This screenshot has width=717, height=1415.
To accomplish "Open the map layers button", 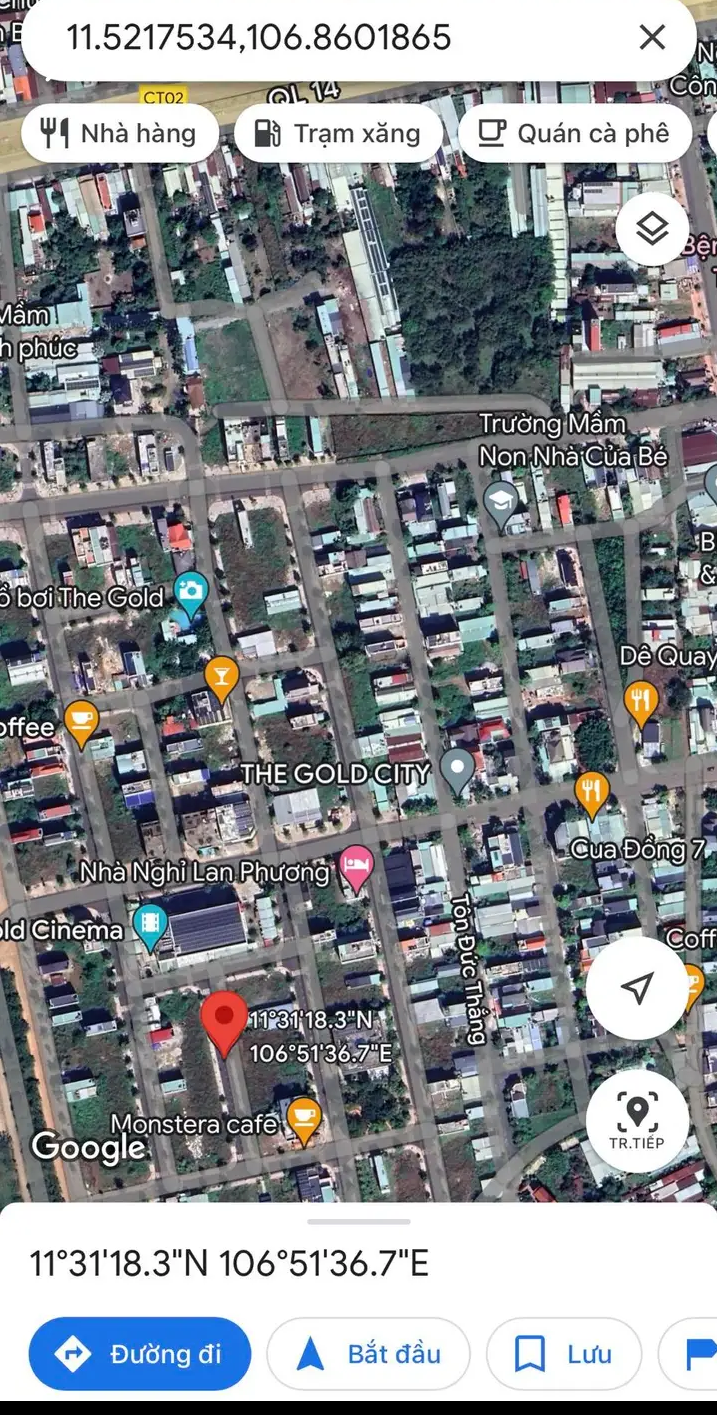I will coord(652,230).
